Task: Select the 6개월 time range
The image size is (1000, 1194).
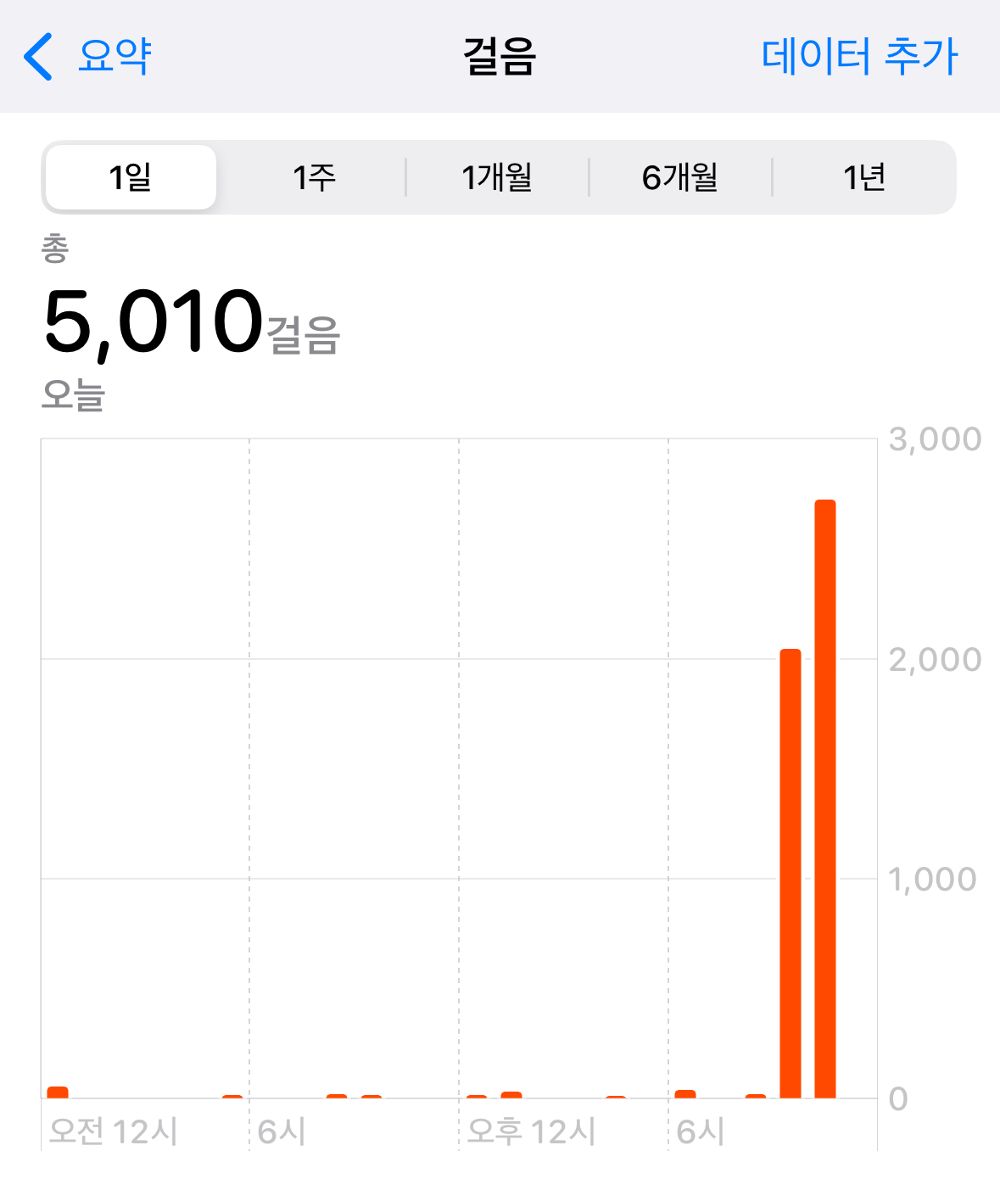Action: click(x=679, y=176)
